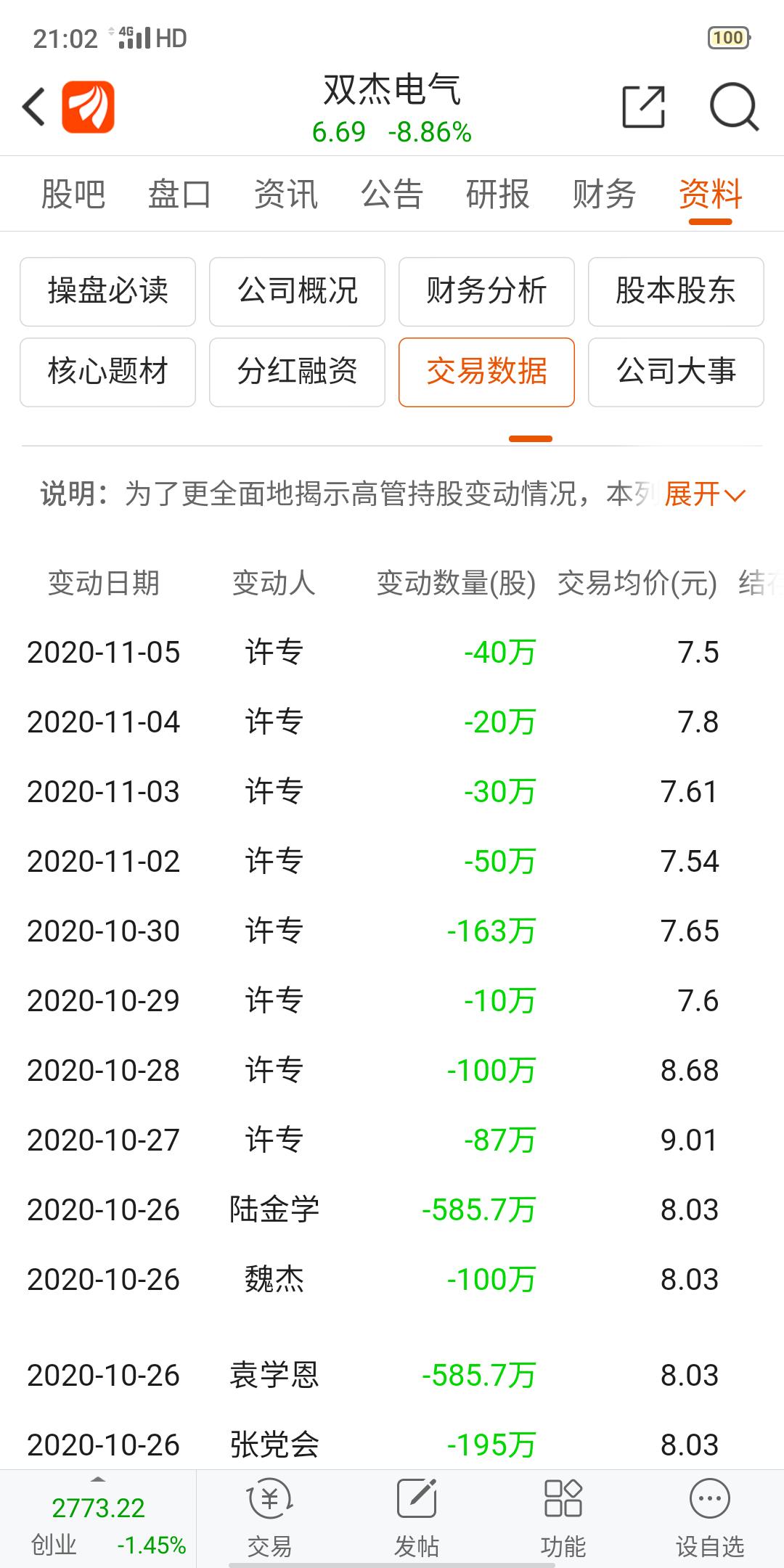The height and width of the screenshot is (1568, 784).
Task: Open the 分红融资 section
Action: click(x=297, y=372)
